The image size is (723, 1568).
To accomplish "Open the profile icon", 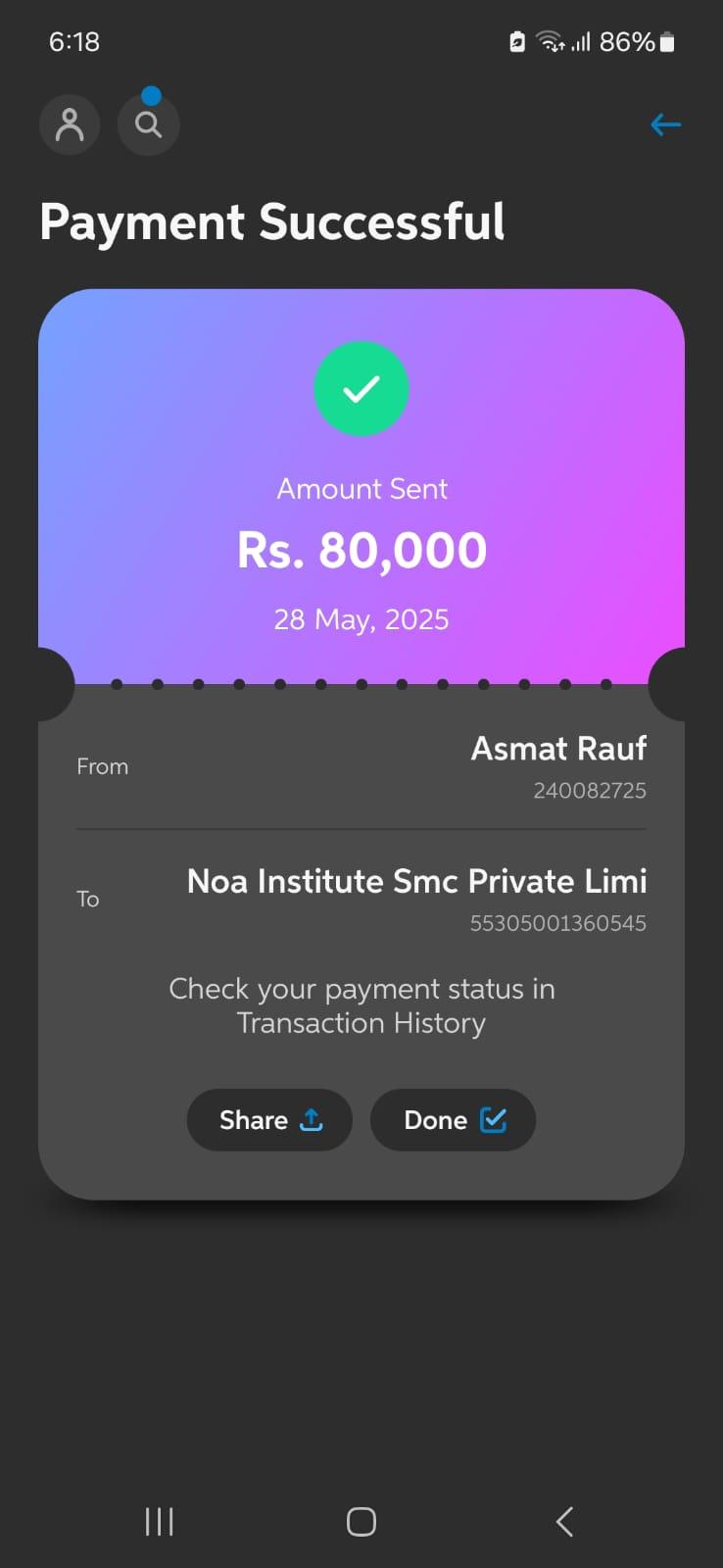I will coord(70,125).
